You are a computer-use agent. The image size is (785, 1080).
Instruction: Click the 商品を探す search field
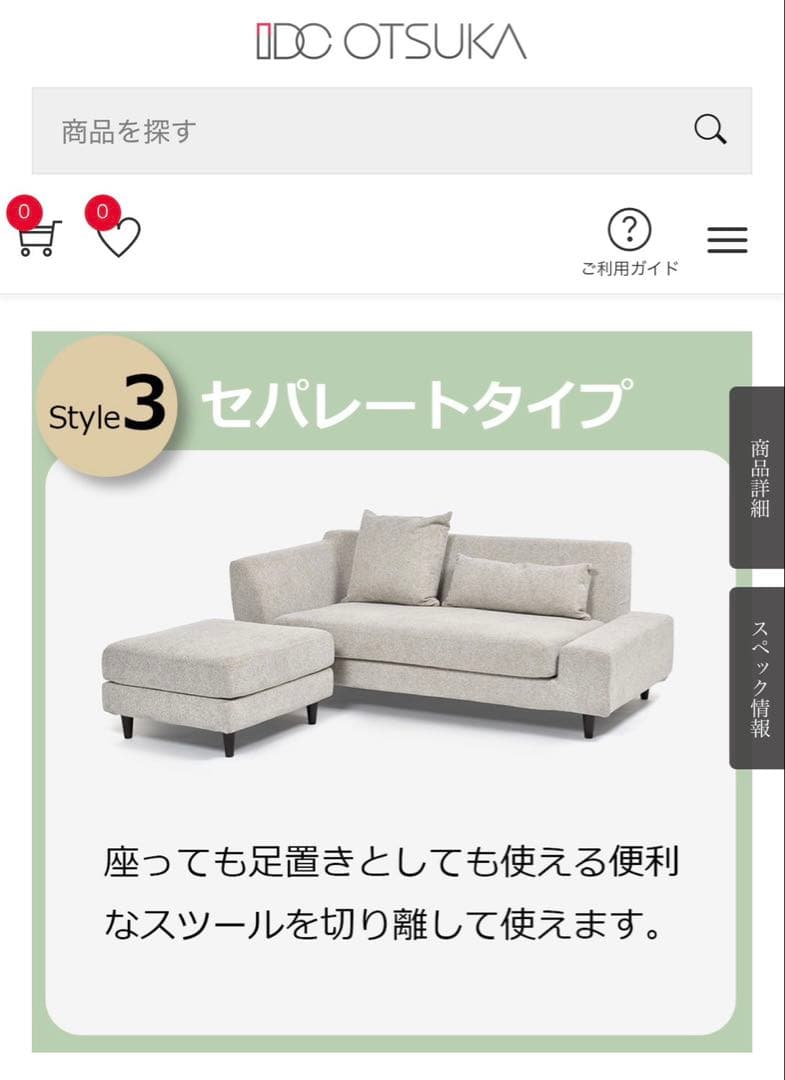(x=300, y=129)
